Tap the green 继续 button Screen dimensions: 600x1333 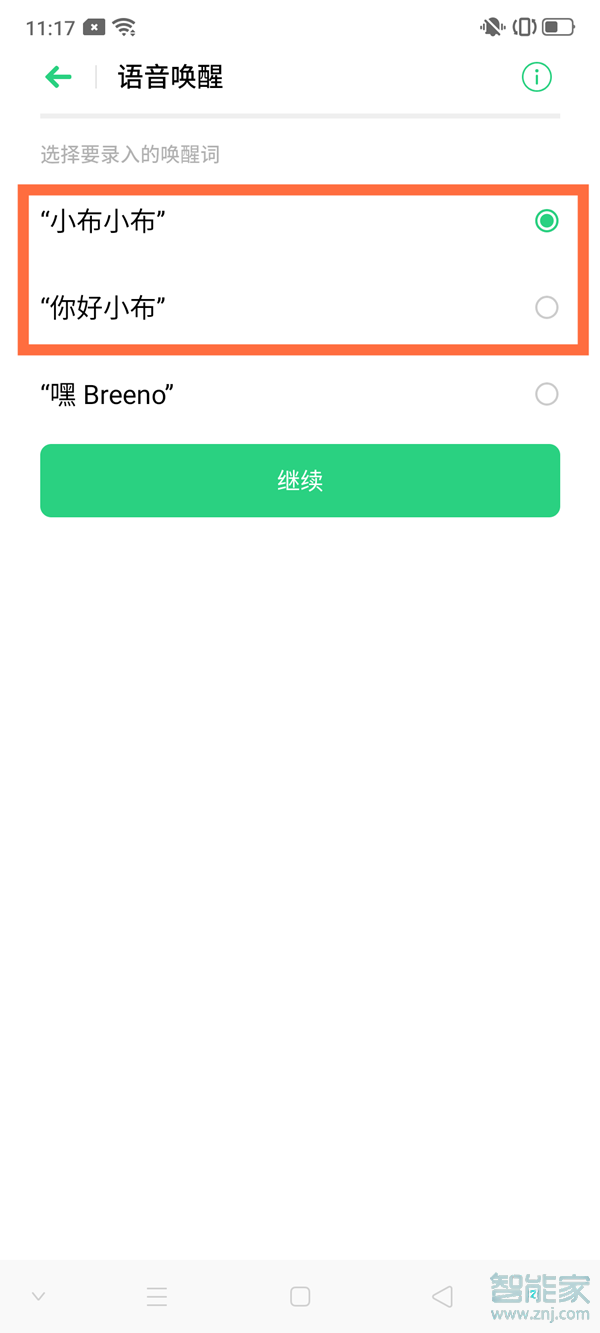click(300, 481)
